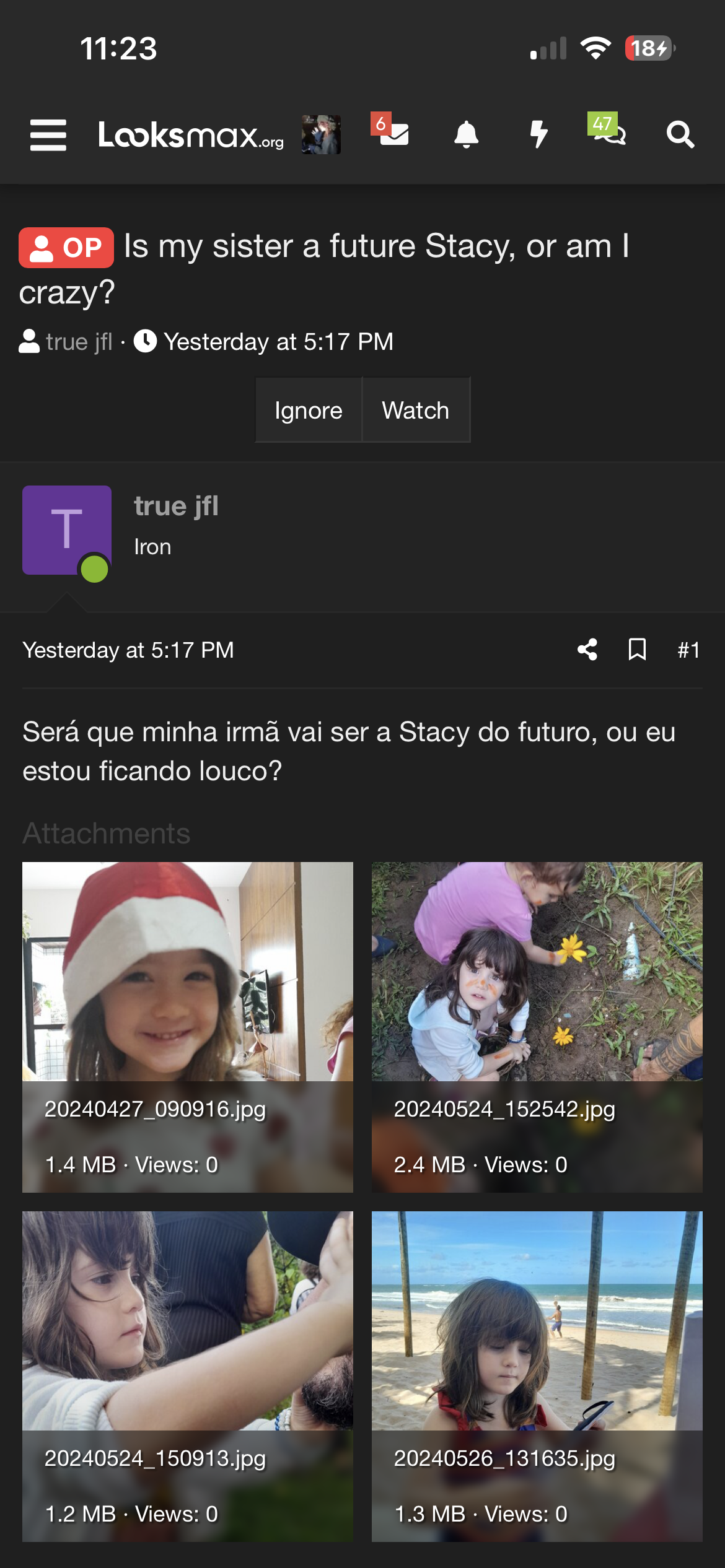Go to the Looksmax.org home logo

pos(191,135)
